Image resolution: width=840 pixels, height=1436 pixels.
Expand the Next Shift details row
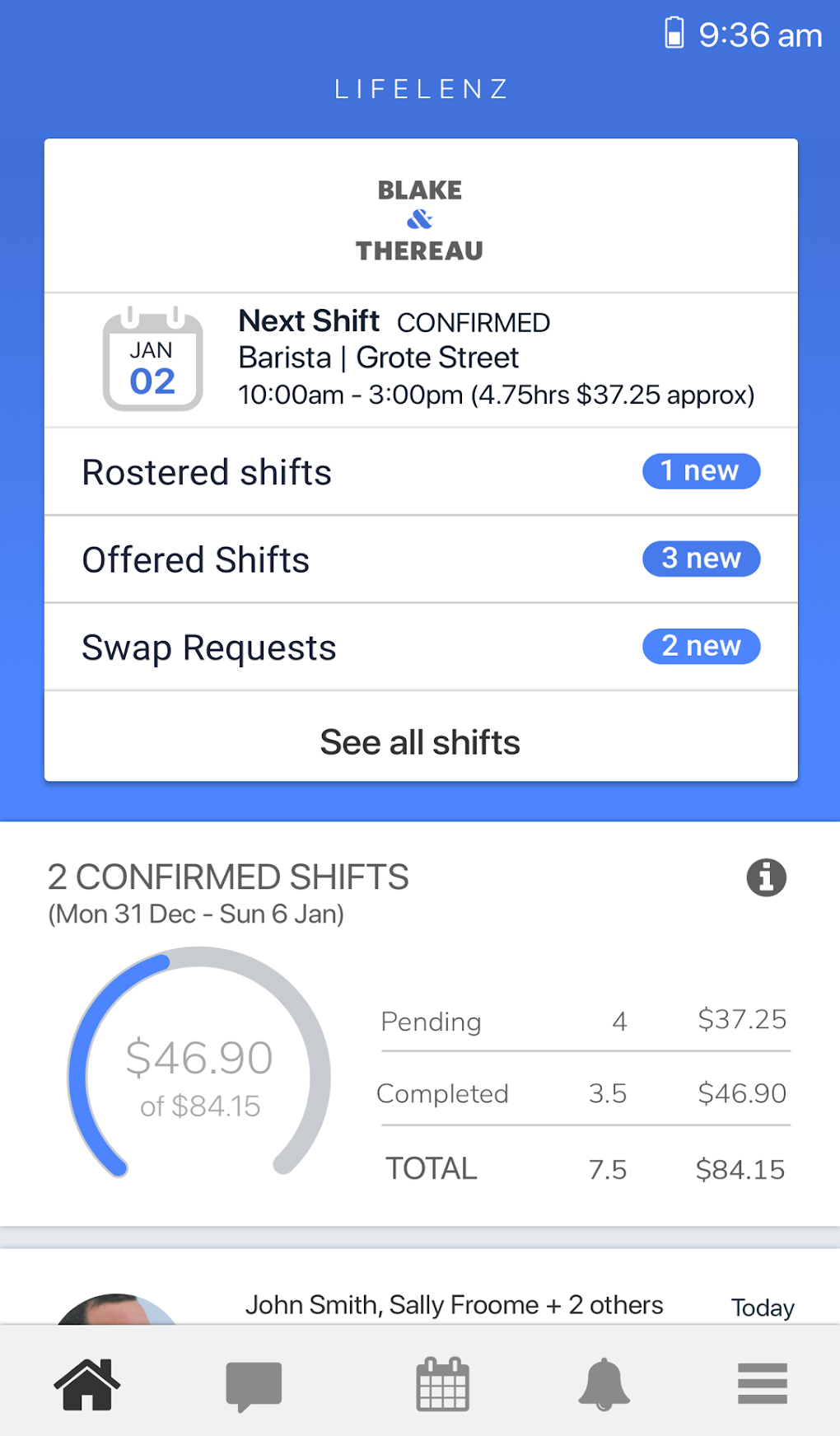pyautogui.click(x=420, y=358)
